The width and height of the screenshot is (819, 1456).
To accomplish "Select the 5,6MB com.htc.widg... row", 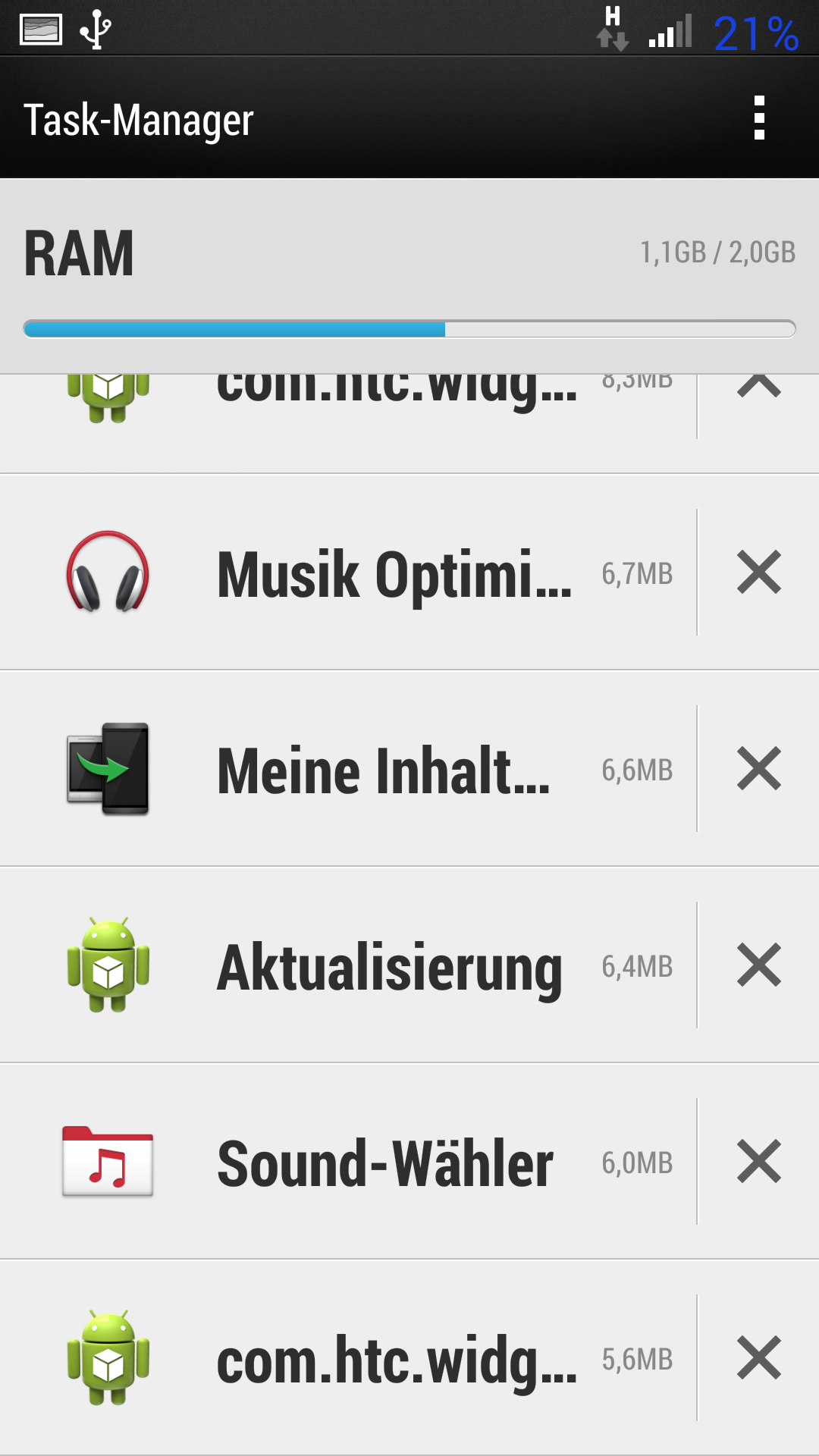I will pyautogui.click(x=348, y=1357).
